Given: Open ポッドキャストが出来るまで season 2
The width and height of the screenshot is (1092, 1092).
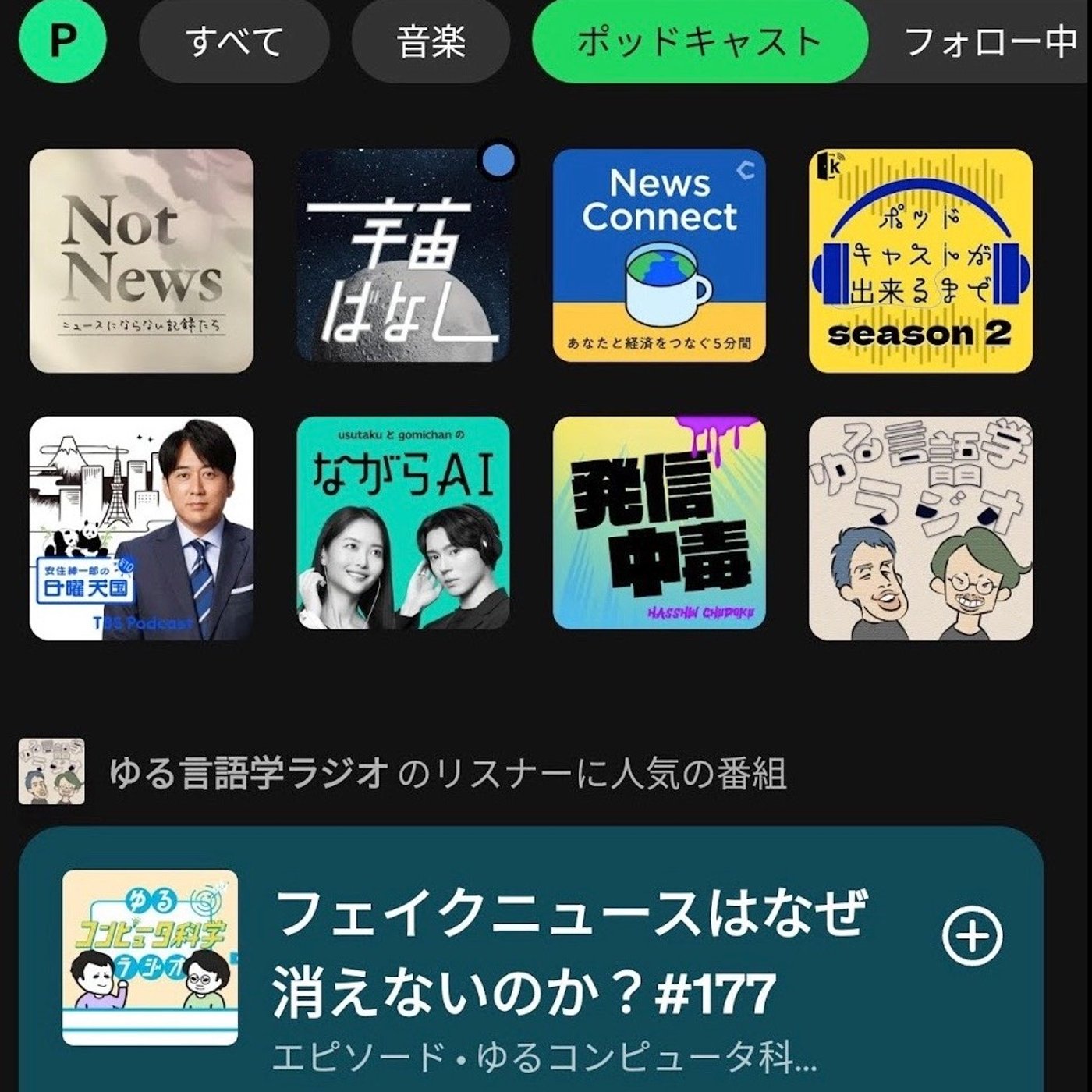Looking at the screenshot, I should click(x=920, y=261).
